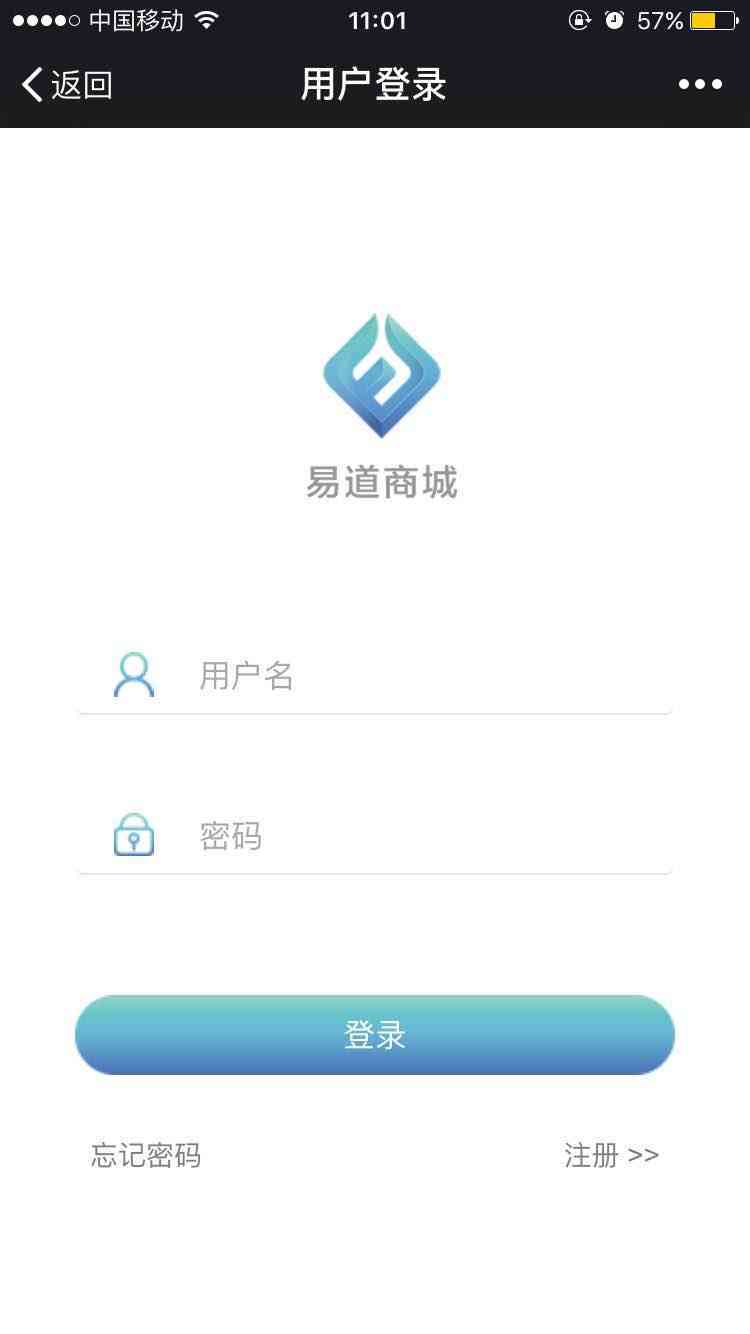The height and width of the screenshot is (1334, 750).
Task: Focus the 密码 password field
Action: point(374,835)
